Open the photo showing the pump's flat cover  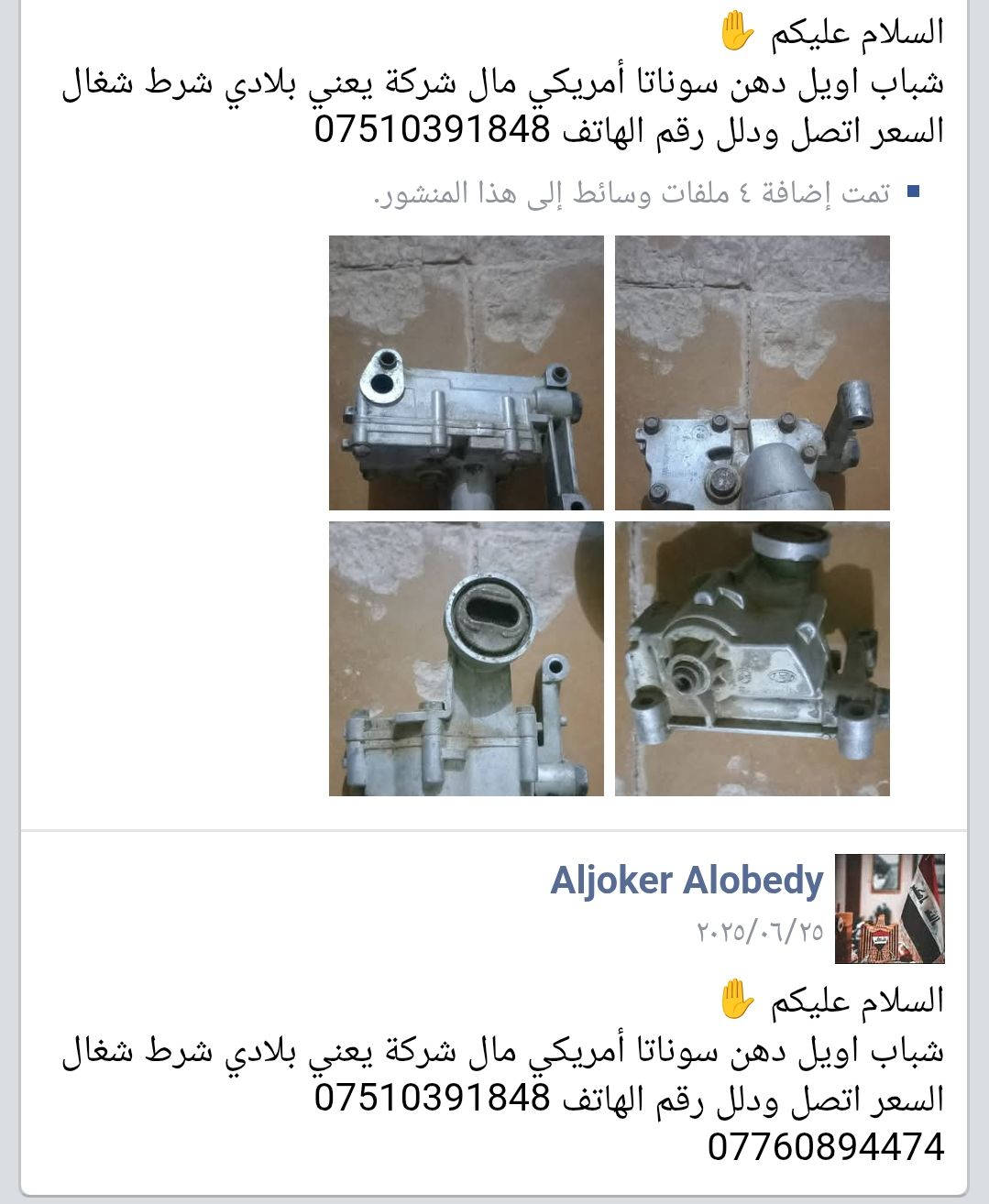(466, 373)
